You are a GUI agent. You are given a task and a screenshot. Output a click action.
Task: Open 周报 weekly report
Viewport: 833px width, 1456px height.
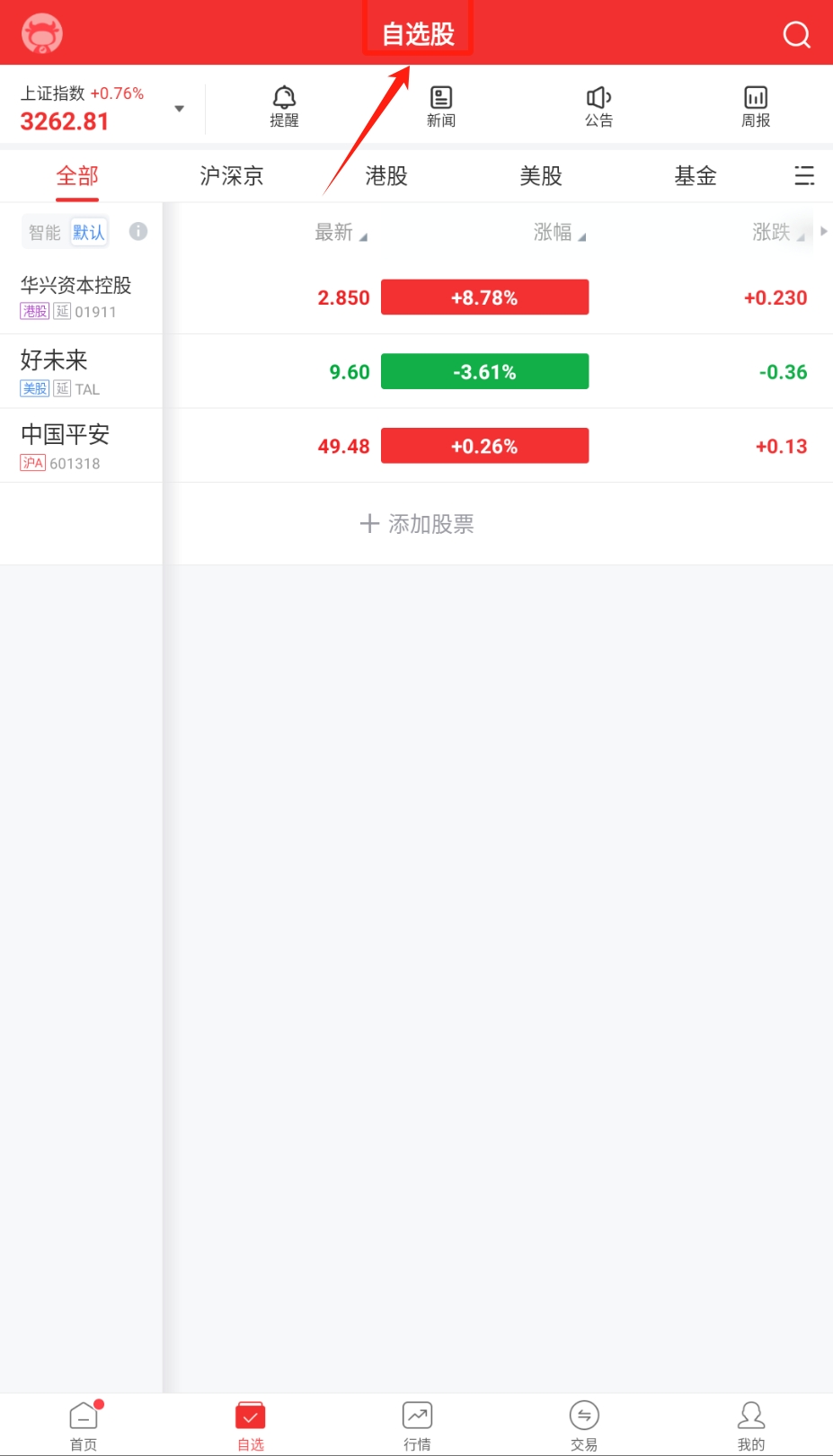(756, 106)
